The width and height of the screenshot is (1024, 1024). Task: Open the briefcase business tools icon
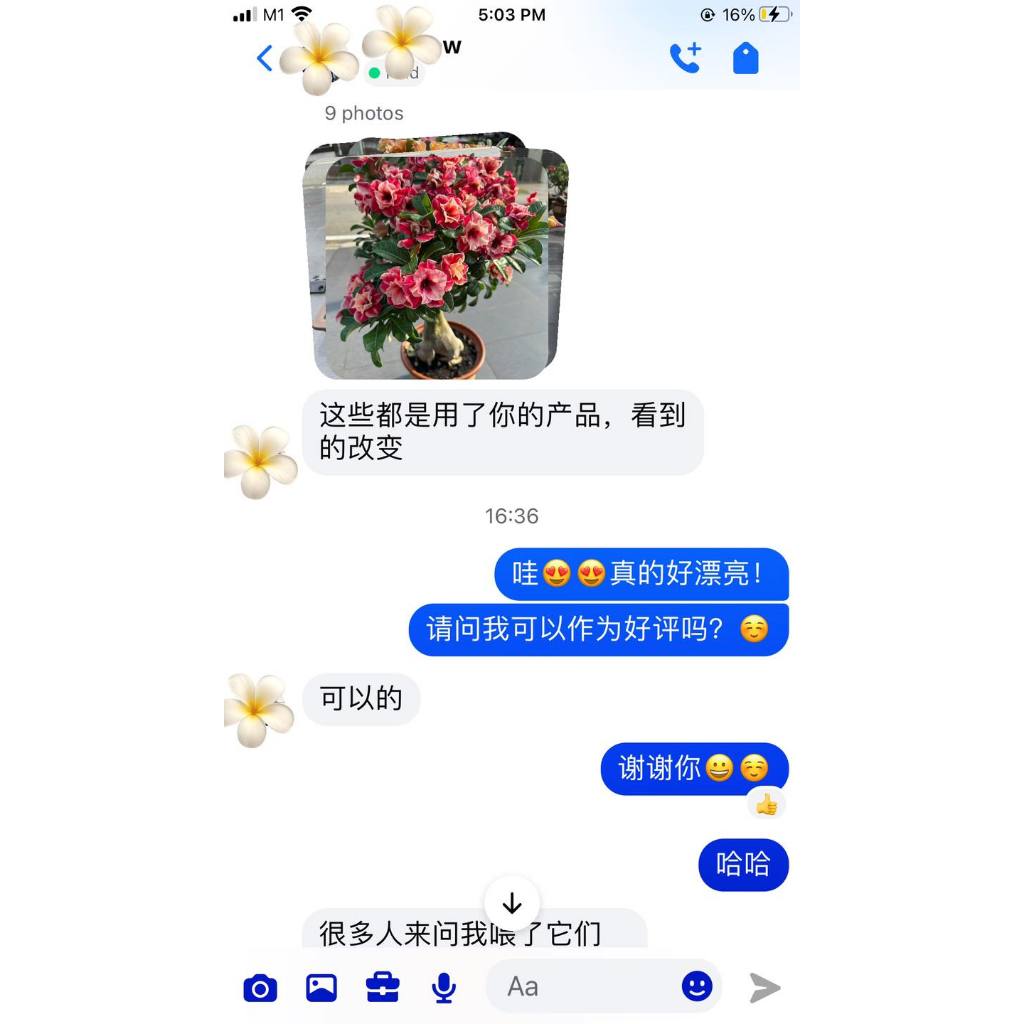[x=383, y=987]
